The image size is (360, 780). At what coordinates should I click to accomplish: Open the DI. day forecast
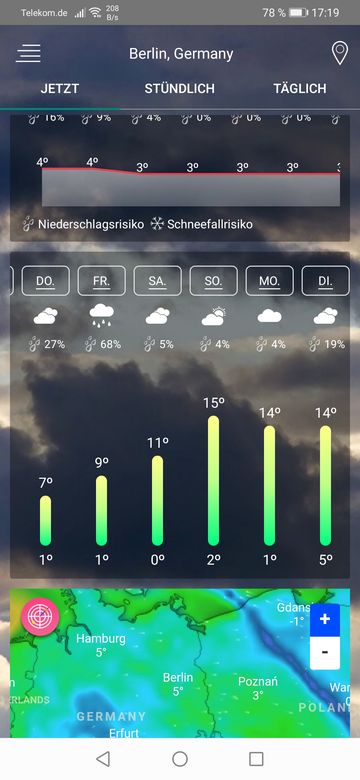(x=325, y=281)
